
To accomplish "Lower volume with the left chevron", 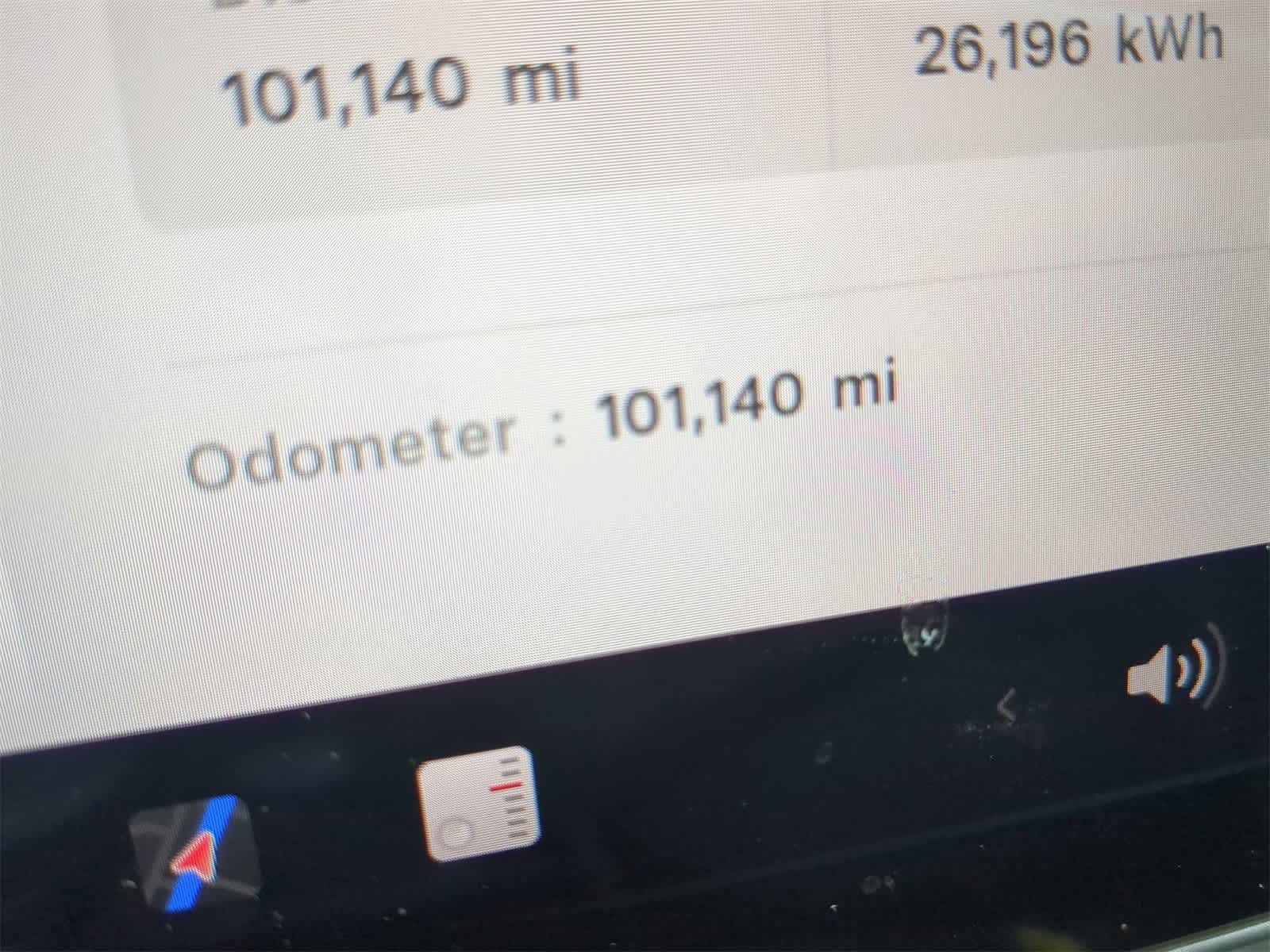I will (x=1007, y=705).
